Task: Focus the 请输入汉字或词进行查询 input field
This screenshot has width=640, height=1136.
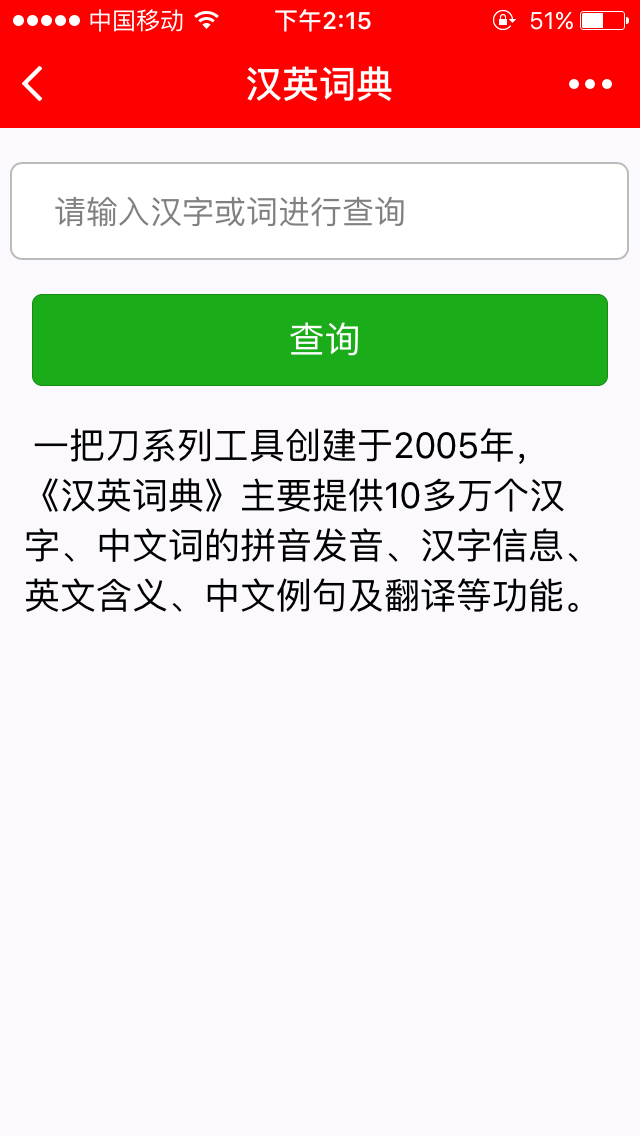Action: [319, 212]
